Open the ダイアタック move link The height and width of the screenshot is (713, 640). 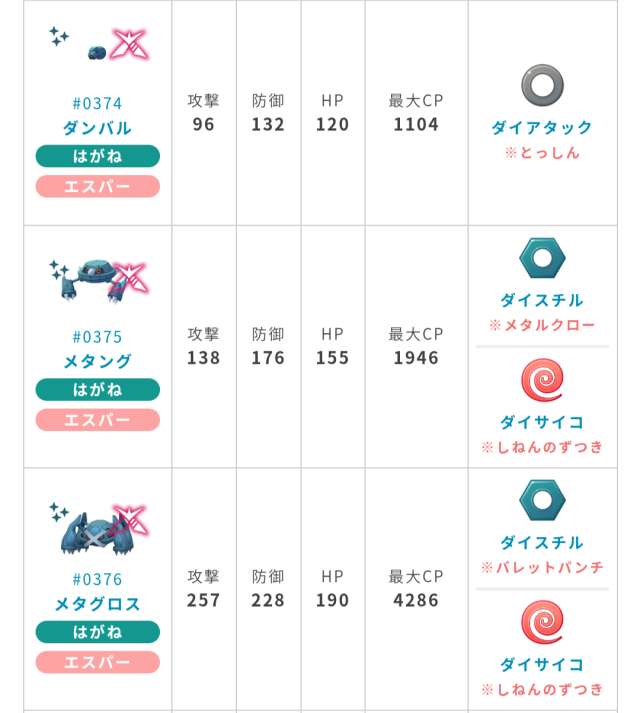click(541, 128)
